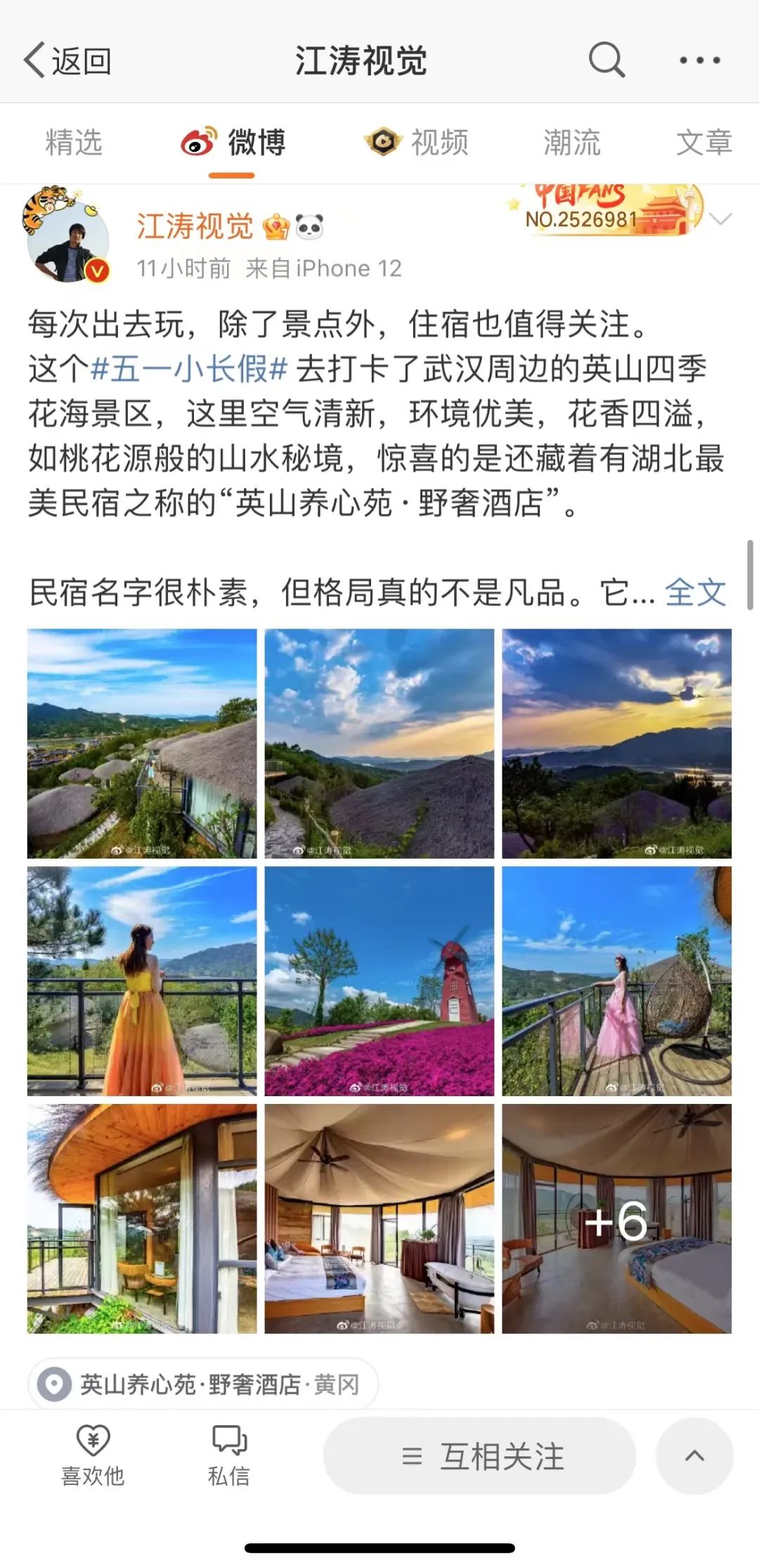Screen dimensions: 759x1568
Task: Open the 潮流 tab
Action: pos(572,143)
